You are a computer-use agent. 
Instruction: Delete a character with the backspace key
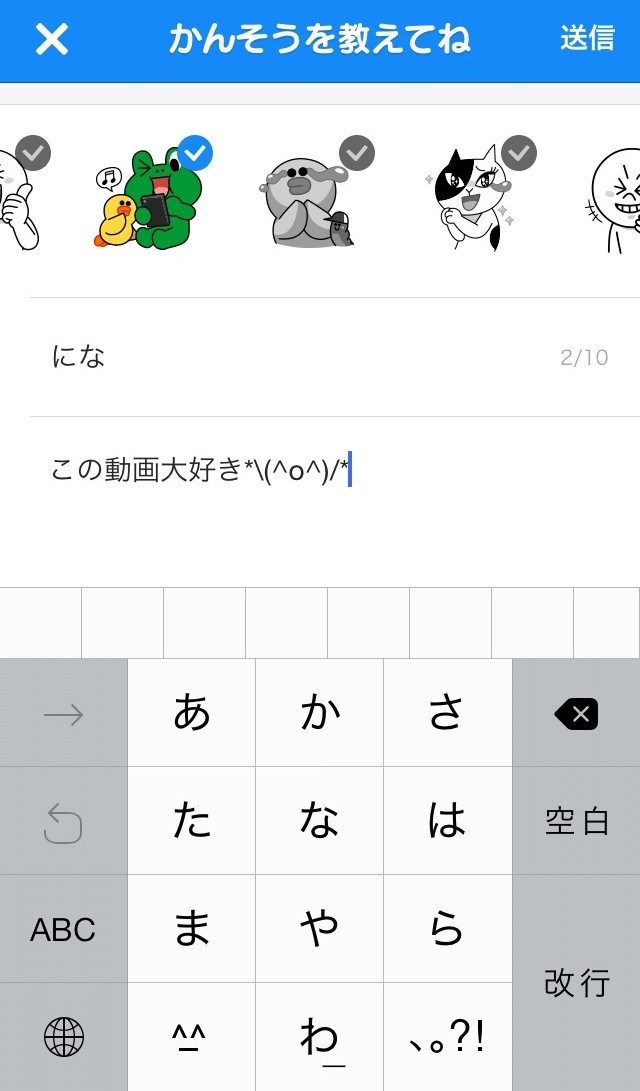[x=575, y=714]
